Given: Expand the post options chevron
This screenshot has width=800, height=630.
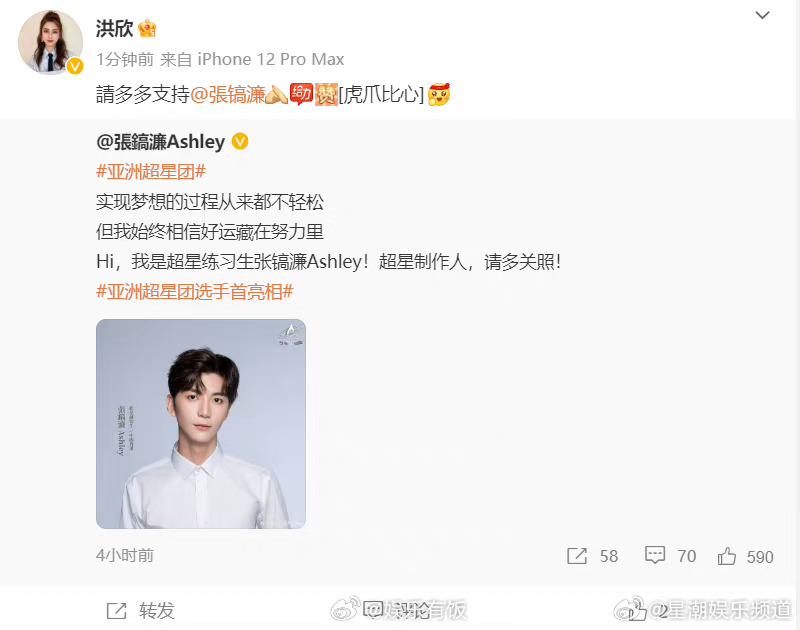Looking at the screenshot, I should 763,16.
